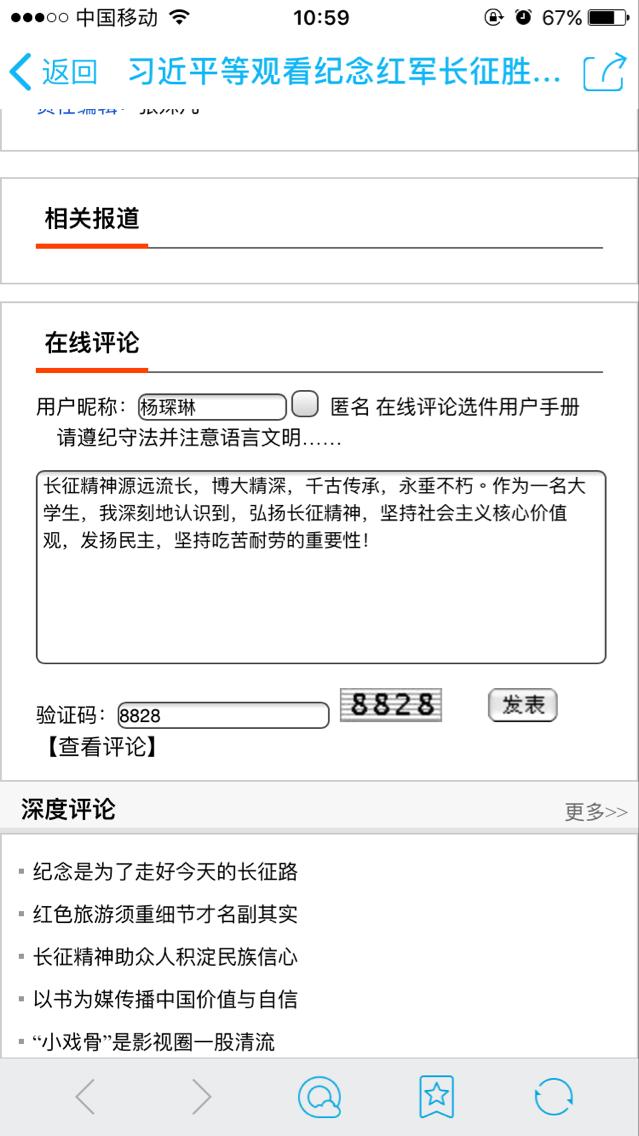The height and width of the screenshot is (1136, 639).
Task: Edit the 用户昵称 nickname field
Action: [x=213, y=407]
